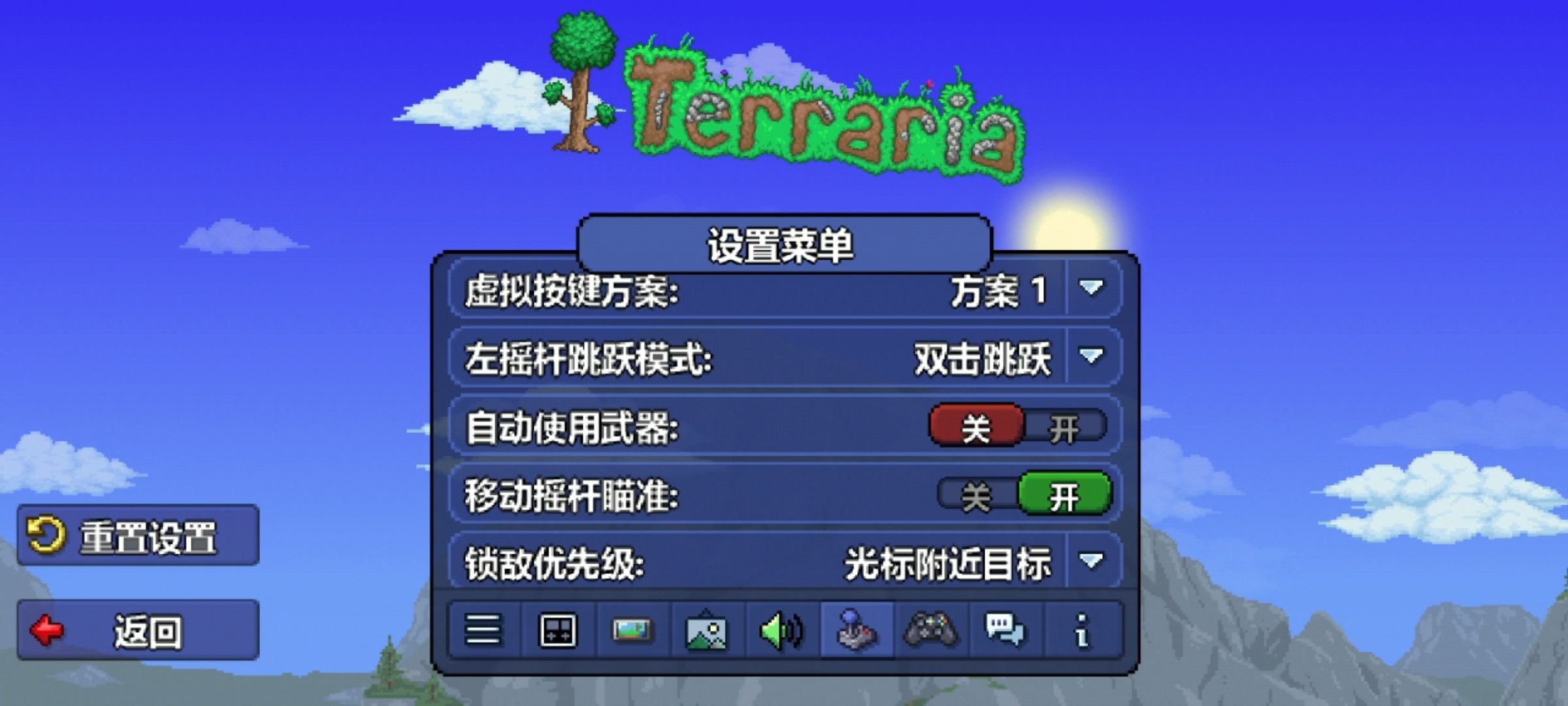Open the landscape picture settings tab
1568x706 pixels.
click(x=706, y=631)
